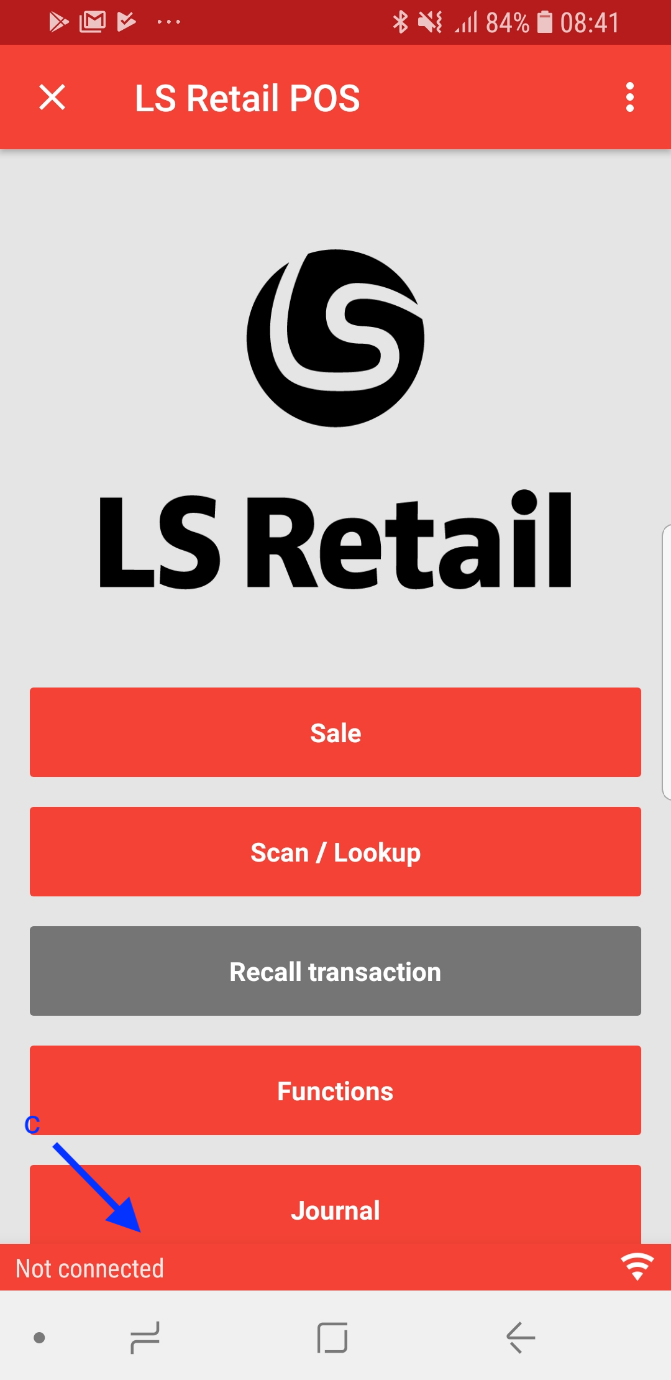Open the Functions menu
The width and height of the screenshot is (671, 1380).
click(x=335, y=1090)
